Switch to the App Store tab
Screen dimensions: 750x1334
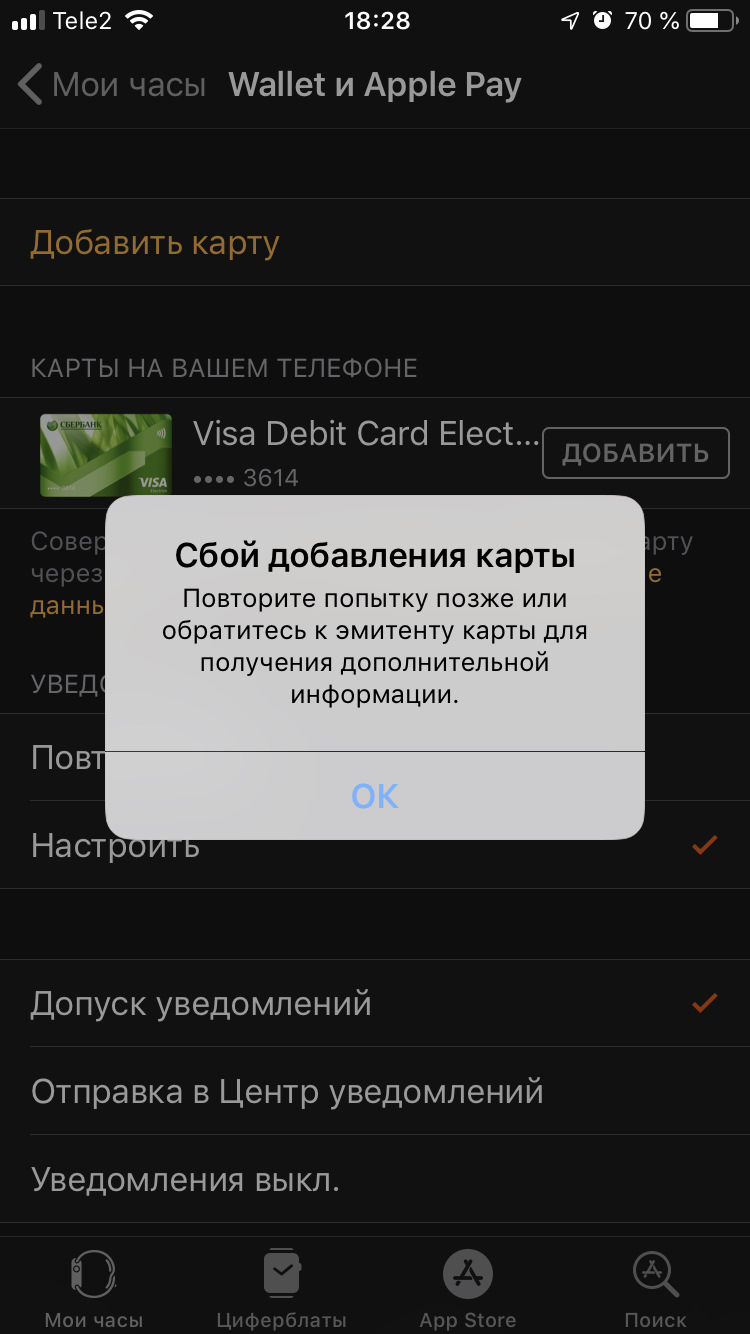tap(468, 1290)
